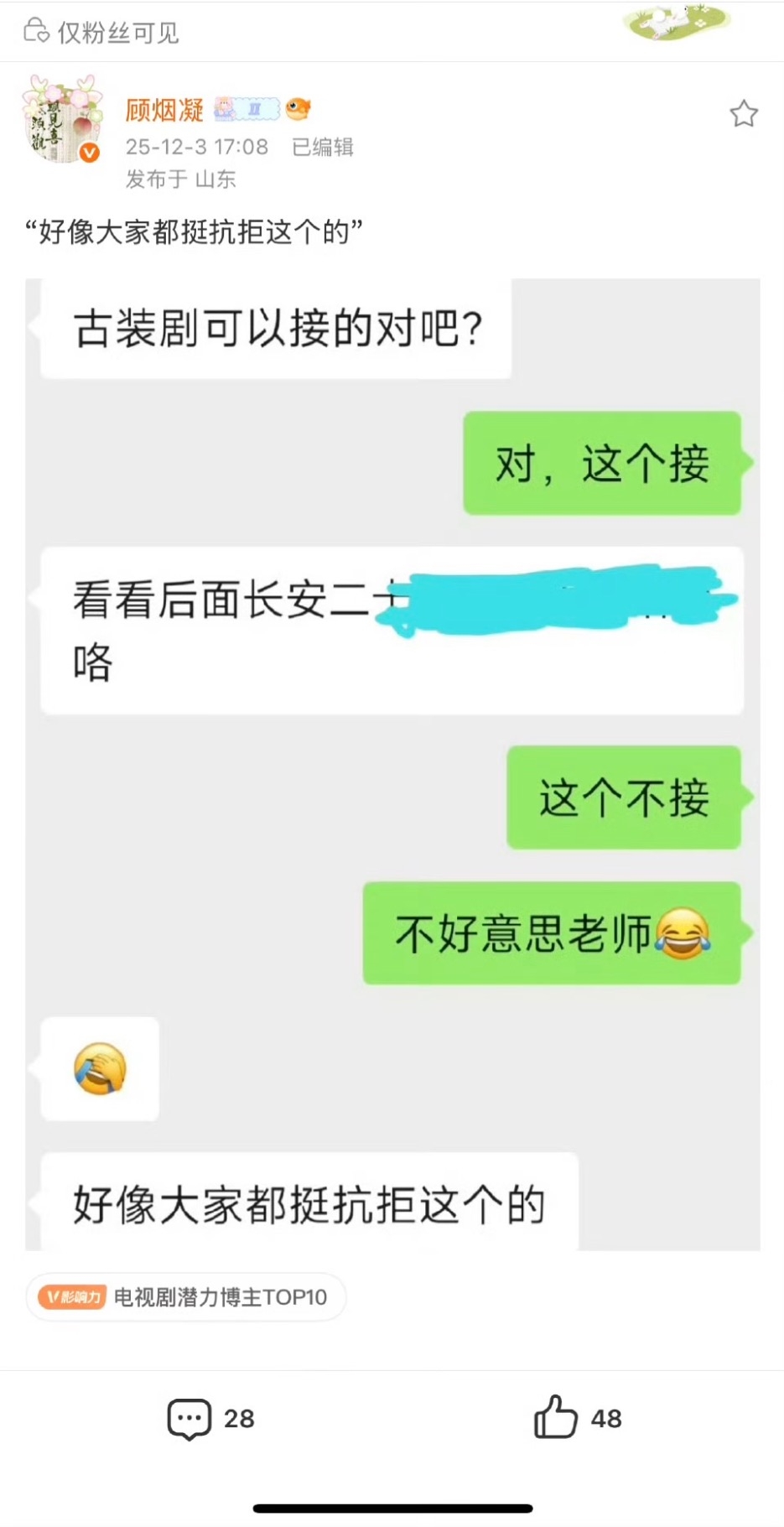
Task: Open comments via the speech bubble icon
Action: pos(189,1418)
